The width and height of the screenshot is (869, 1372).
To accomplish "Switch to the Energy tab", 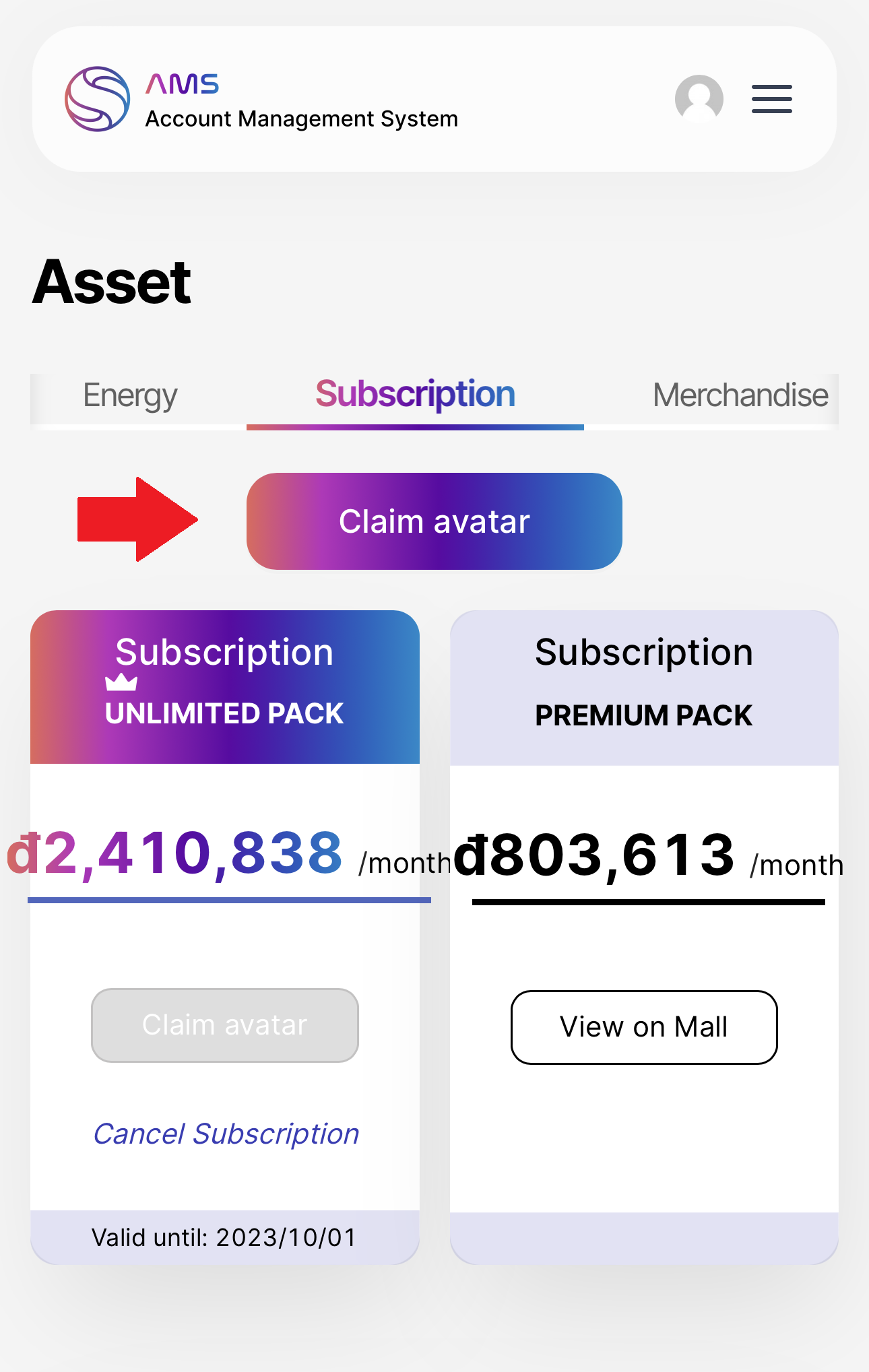I will [x=130, y=395].
